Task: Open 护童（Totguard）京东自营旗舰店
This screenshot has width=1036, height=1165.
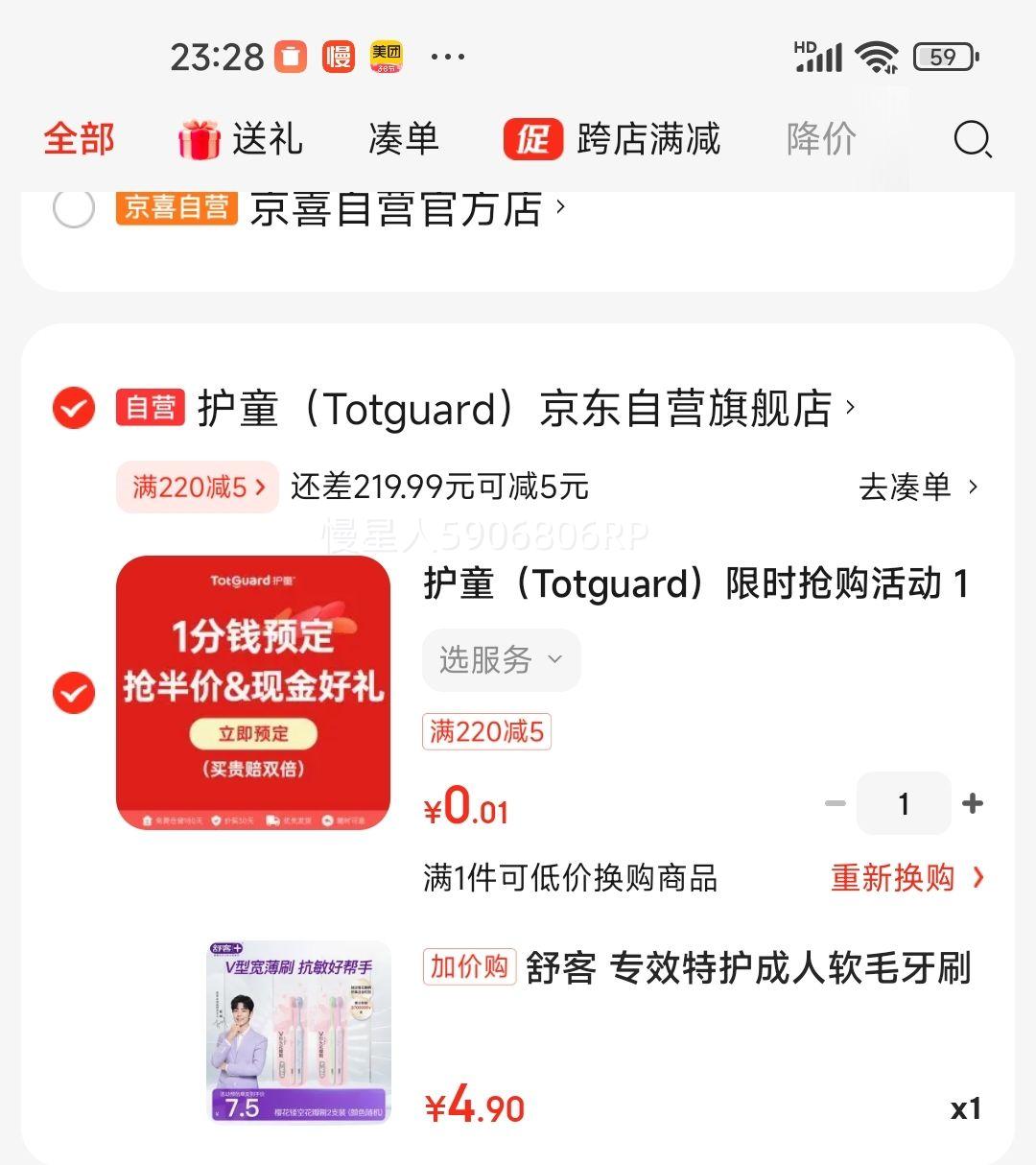Action: point(514,409)
